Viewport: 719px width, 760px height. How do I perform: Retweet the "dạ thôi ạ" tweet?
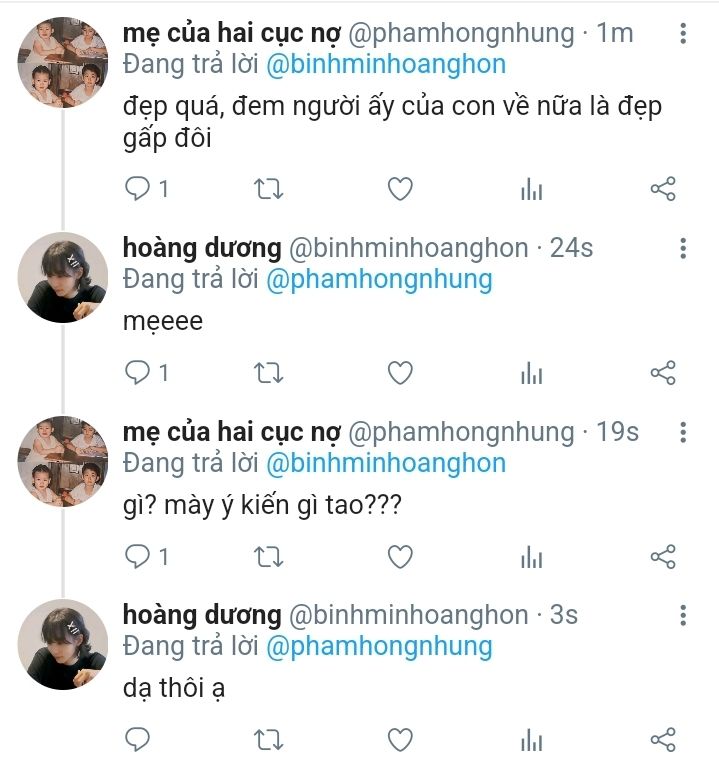[x=269, y=739]
